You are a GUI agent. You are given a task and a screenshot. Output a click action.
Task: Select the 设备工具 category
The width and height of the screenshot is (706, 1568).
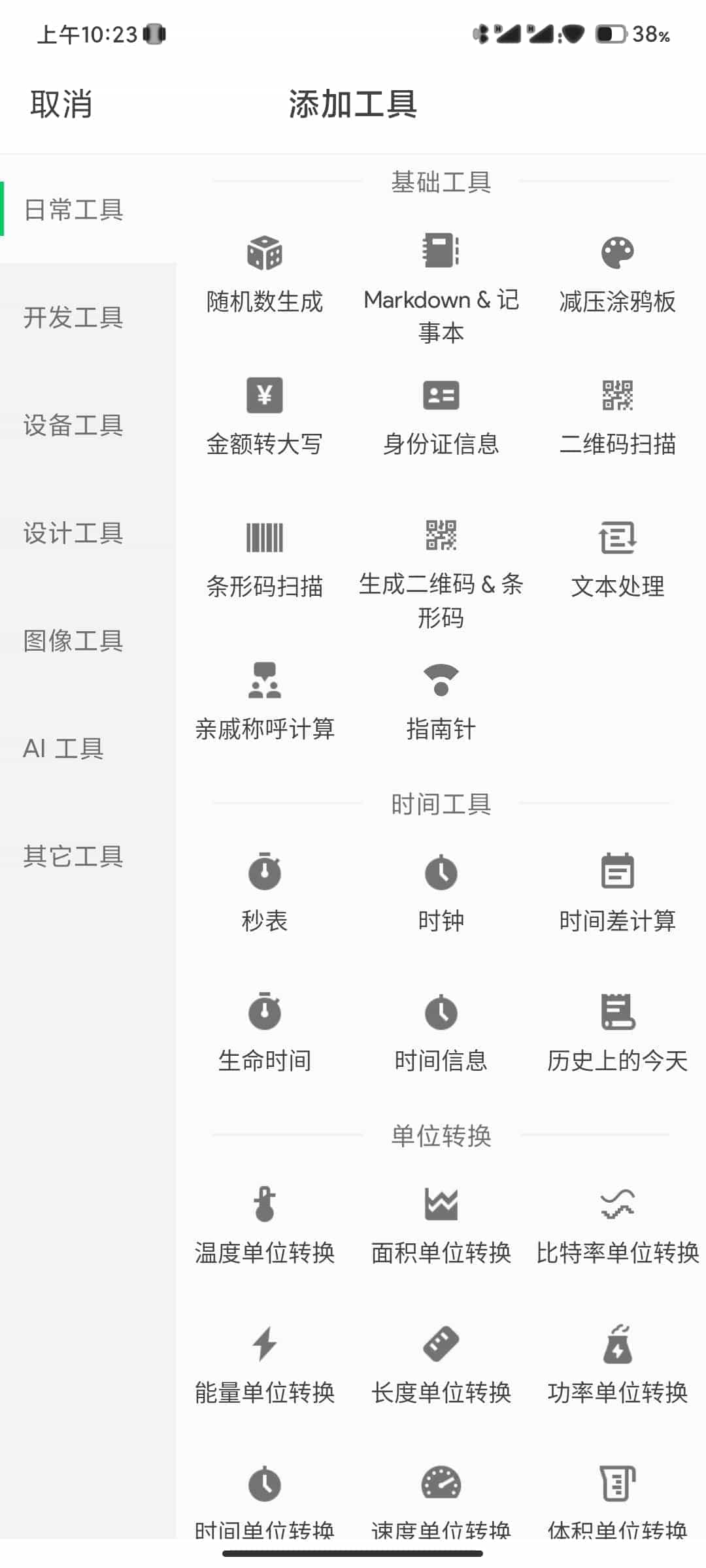73,425
